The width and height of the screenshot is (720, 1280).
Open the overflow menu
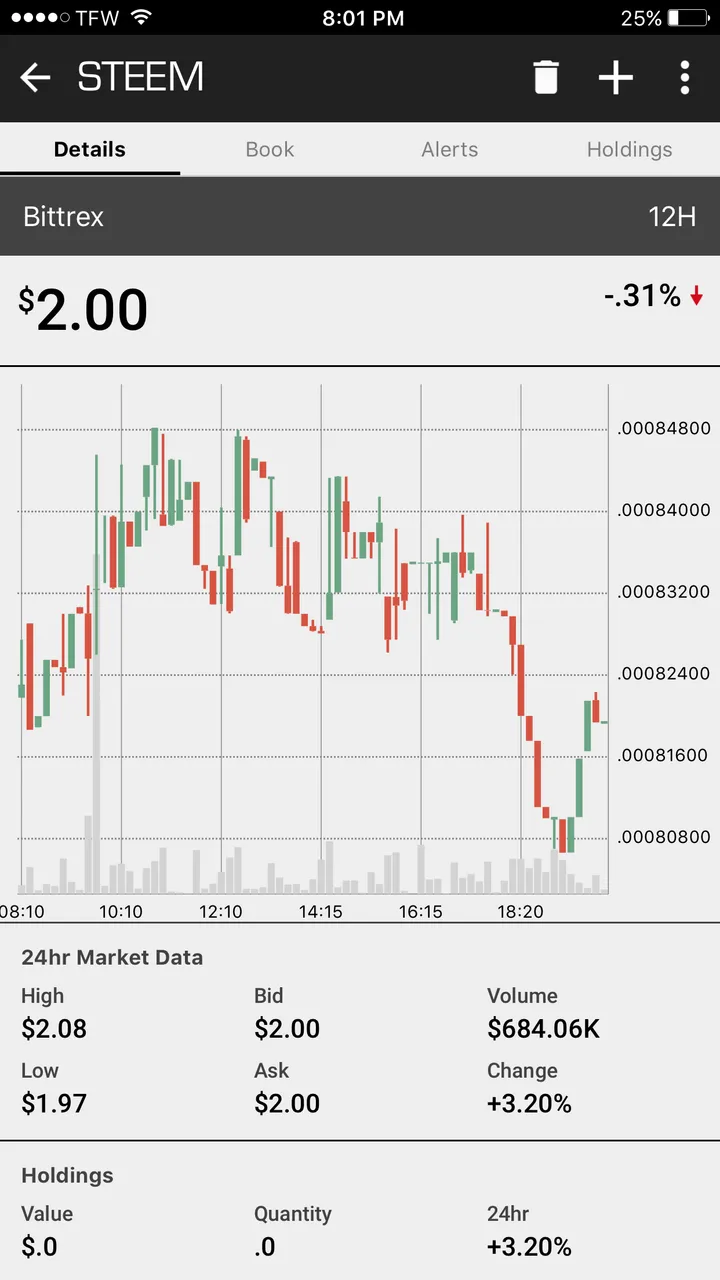(685, 78)
